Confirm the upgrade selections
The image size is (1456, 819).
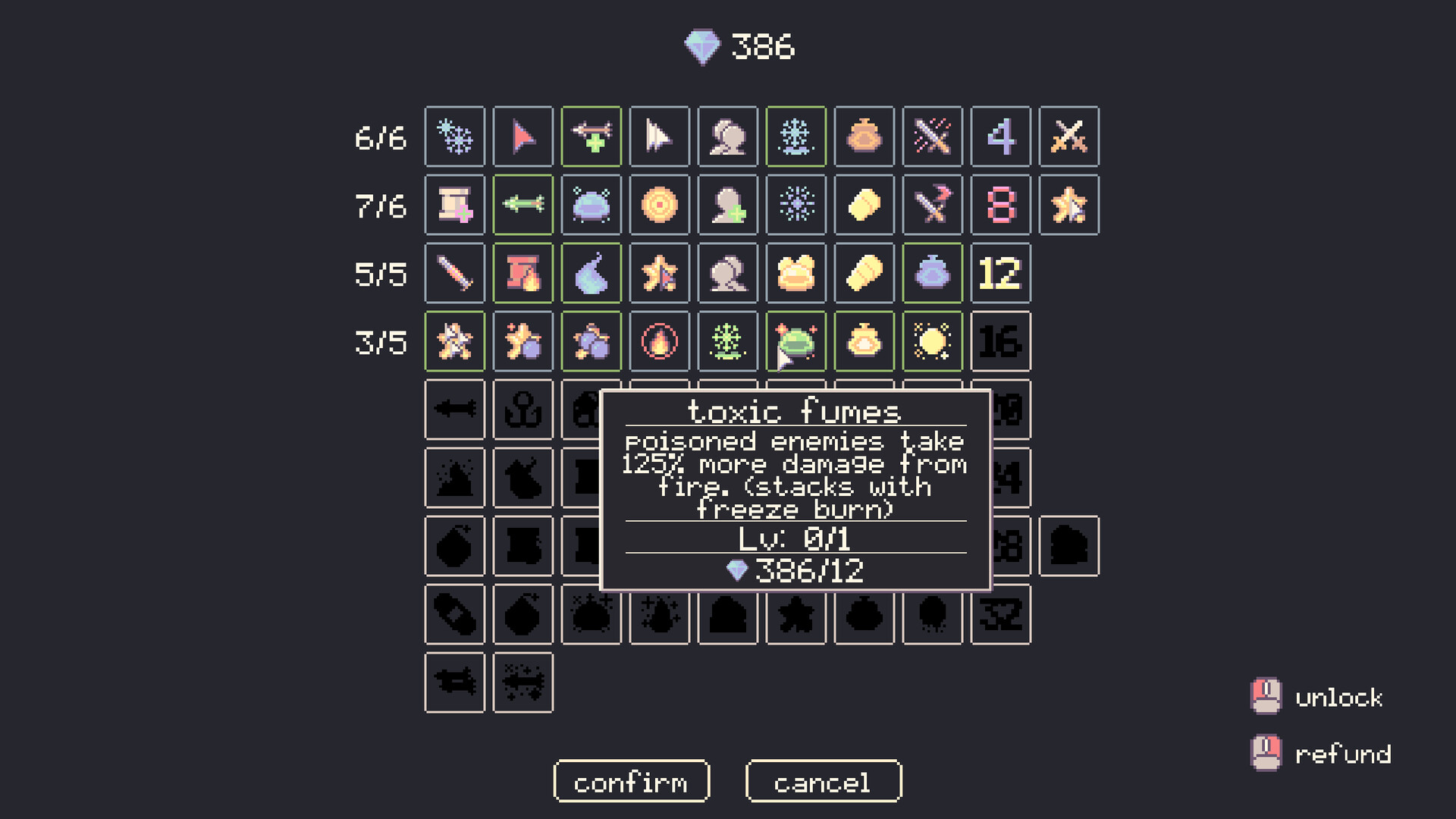(x=631, y=781)
